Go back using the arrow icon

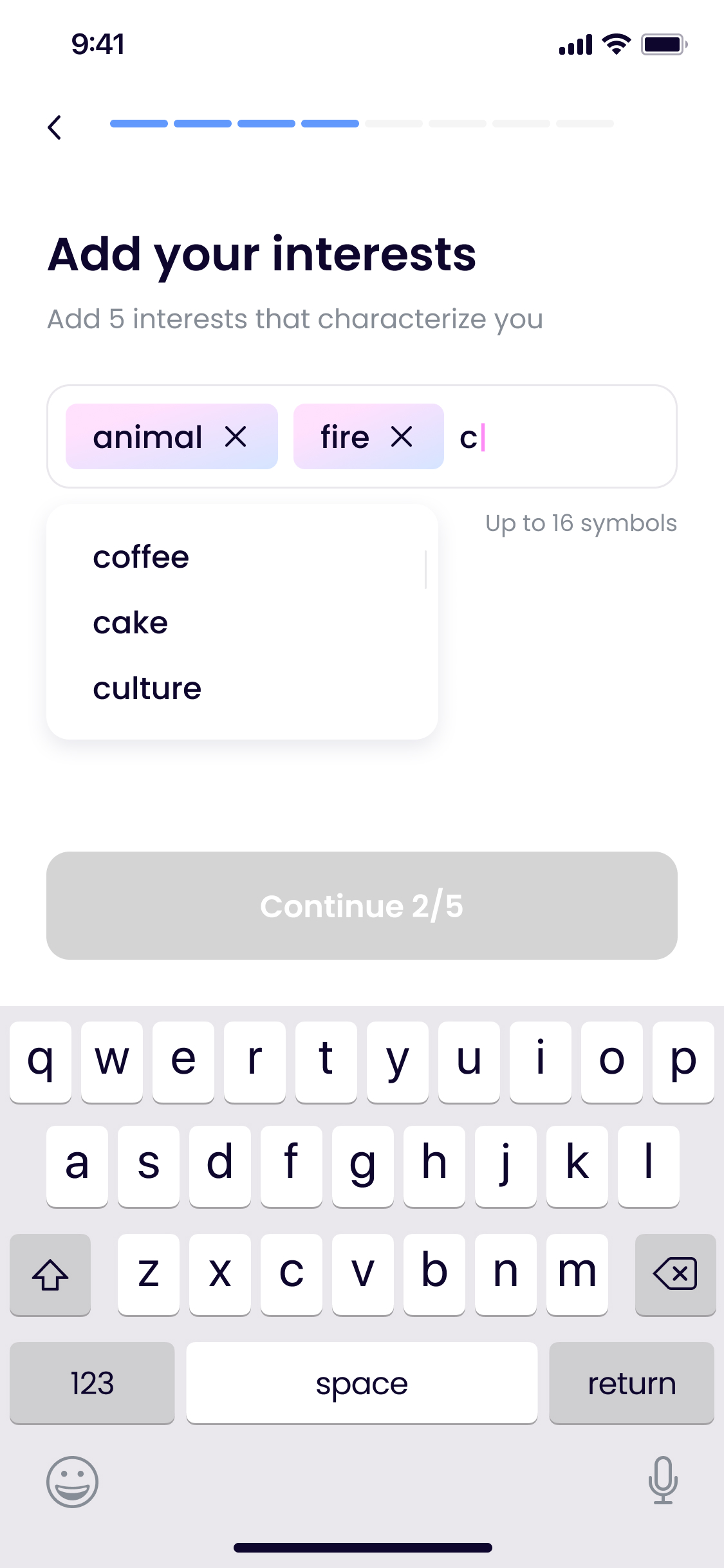coord(55,127)
